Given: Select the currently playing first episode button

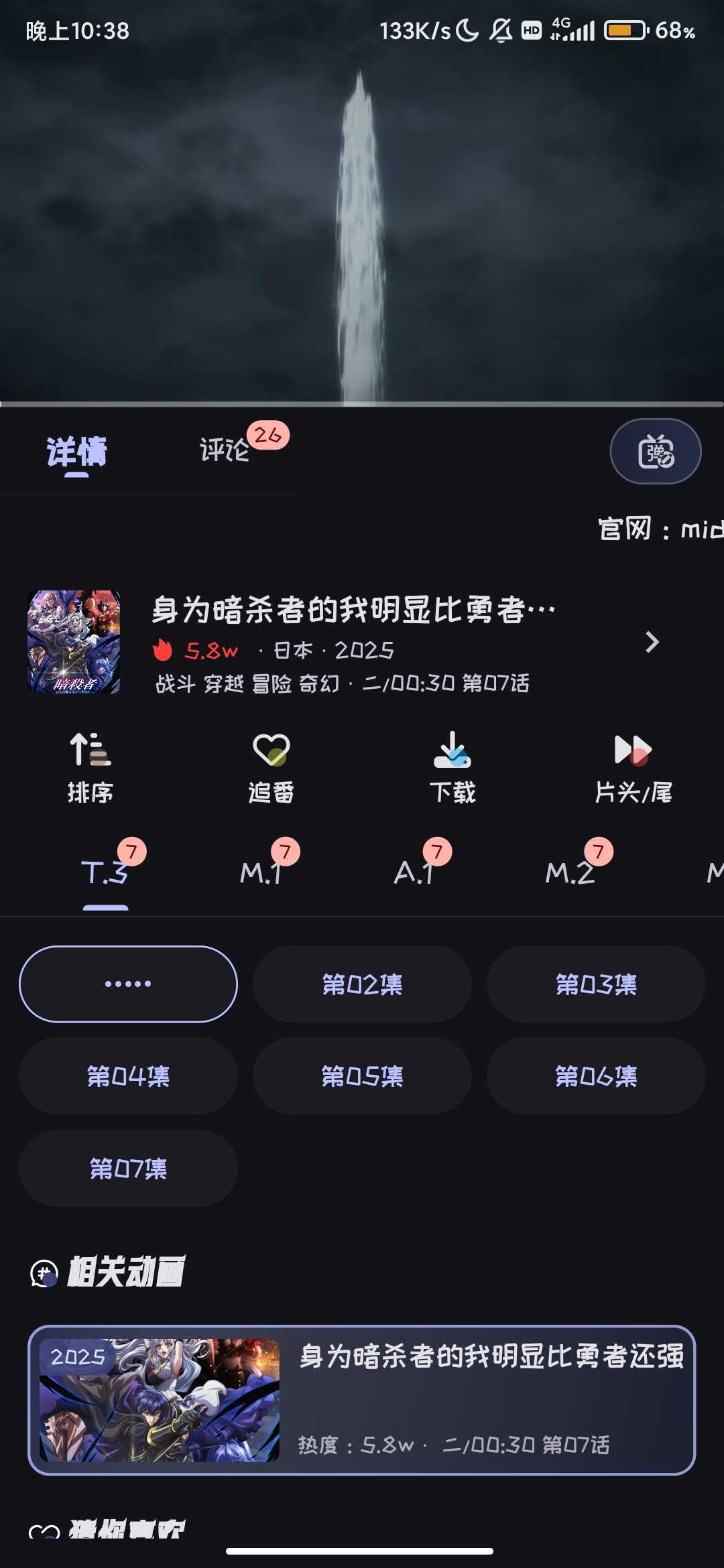Looking at the screenshot, I should tap(128, 984).
